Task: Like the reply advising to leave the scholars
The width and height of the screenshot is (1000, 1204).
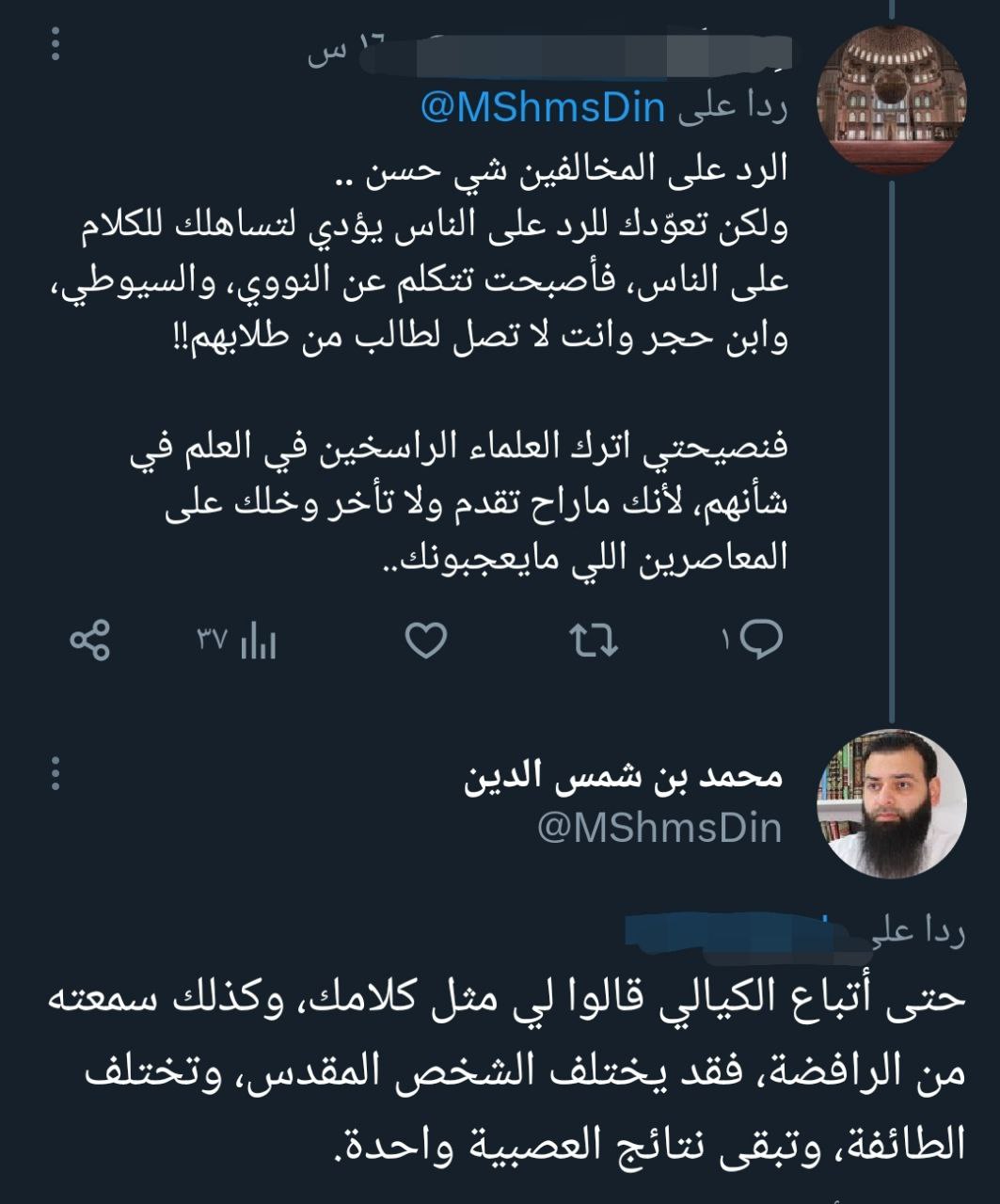Action: 425,641
